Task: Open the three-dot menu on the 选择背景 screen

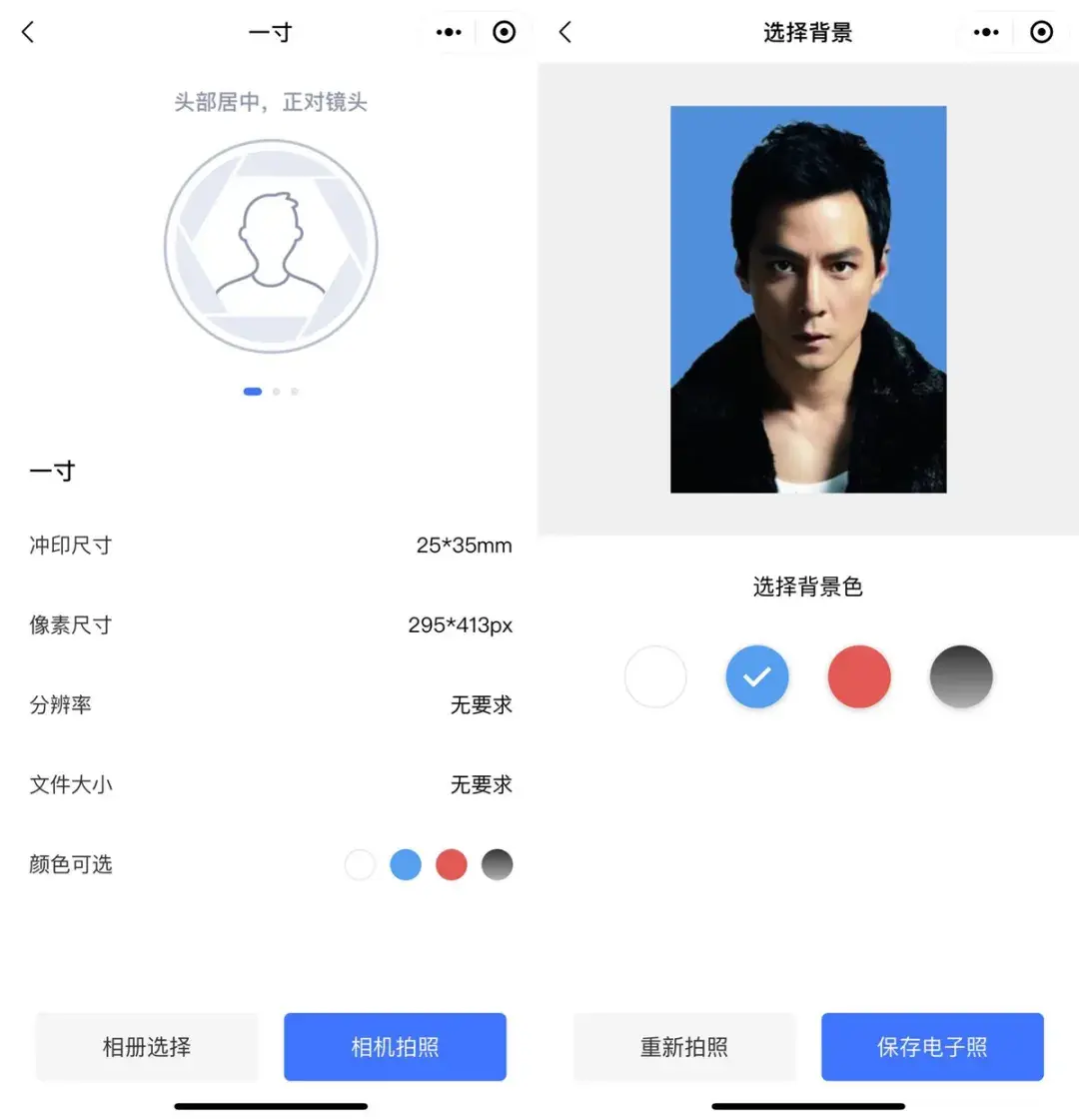Action: [986, 32]
